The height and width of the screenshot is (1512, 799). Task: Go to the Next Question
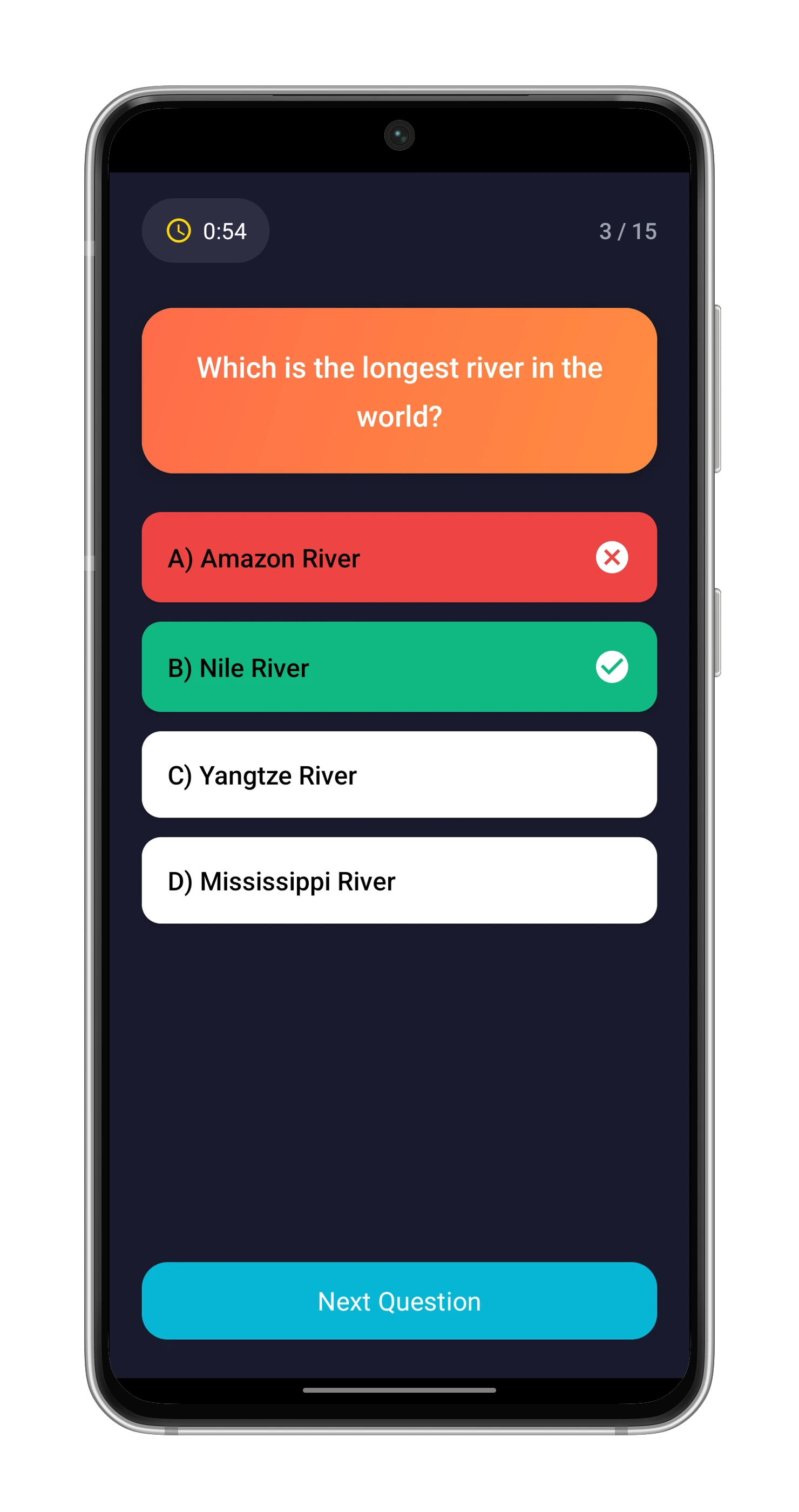click(x=399, y=1301)
